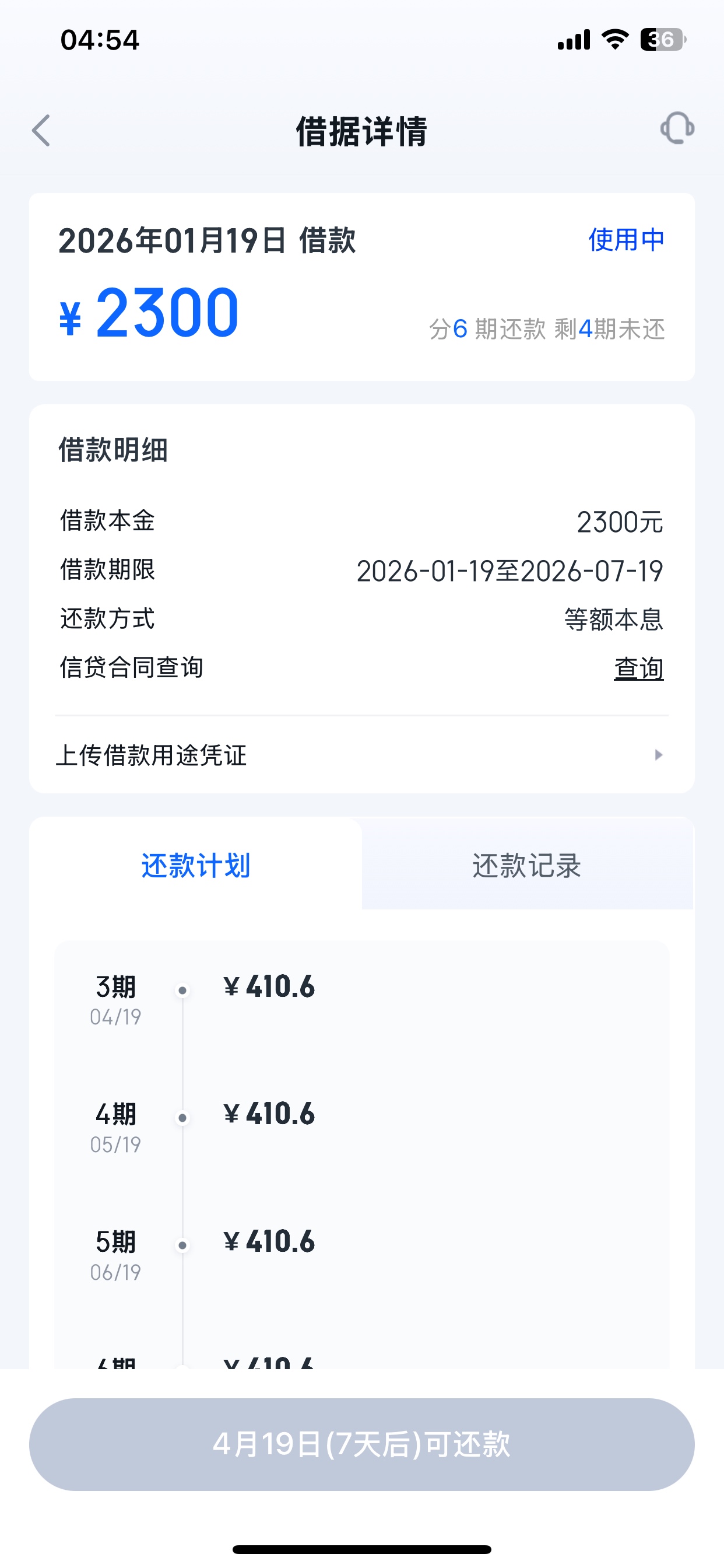The image size is (724, 1568).
Task: Go back from the 借据详情 page
Action: 41,131
